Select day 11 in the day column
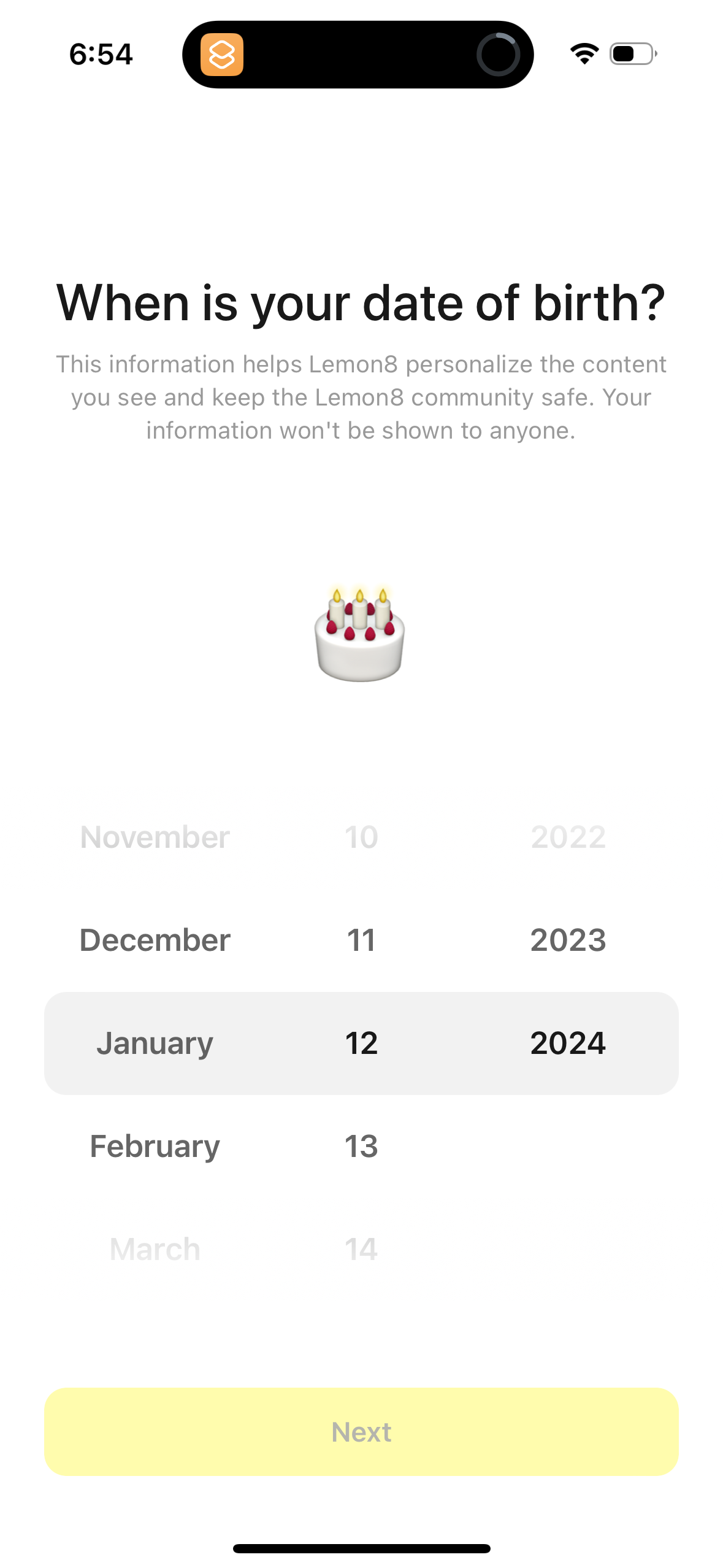 pyautogui.click(x=361, y=940)
